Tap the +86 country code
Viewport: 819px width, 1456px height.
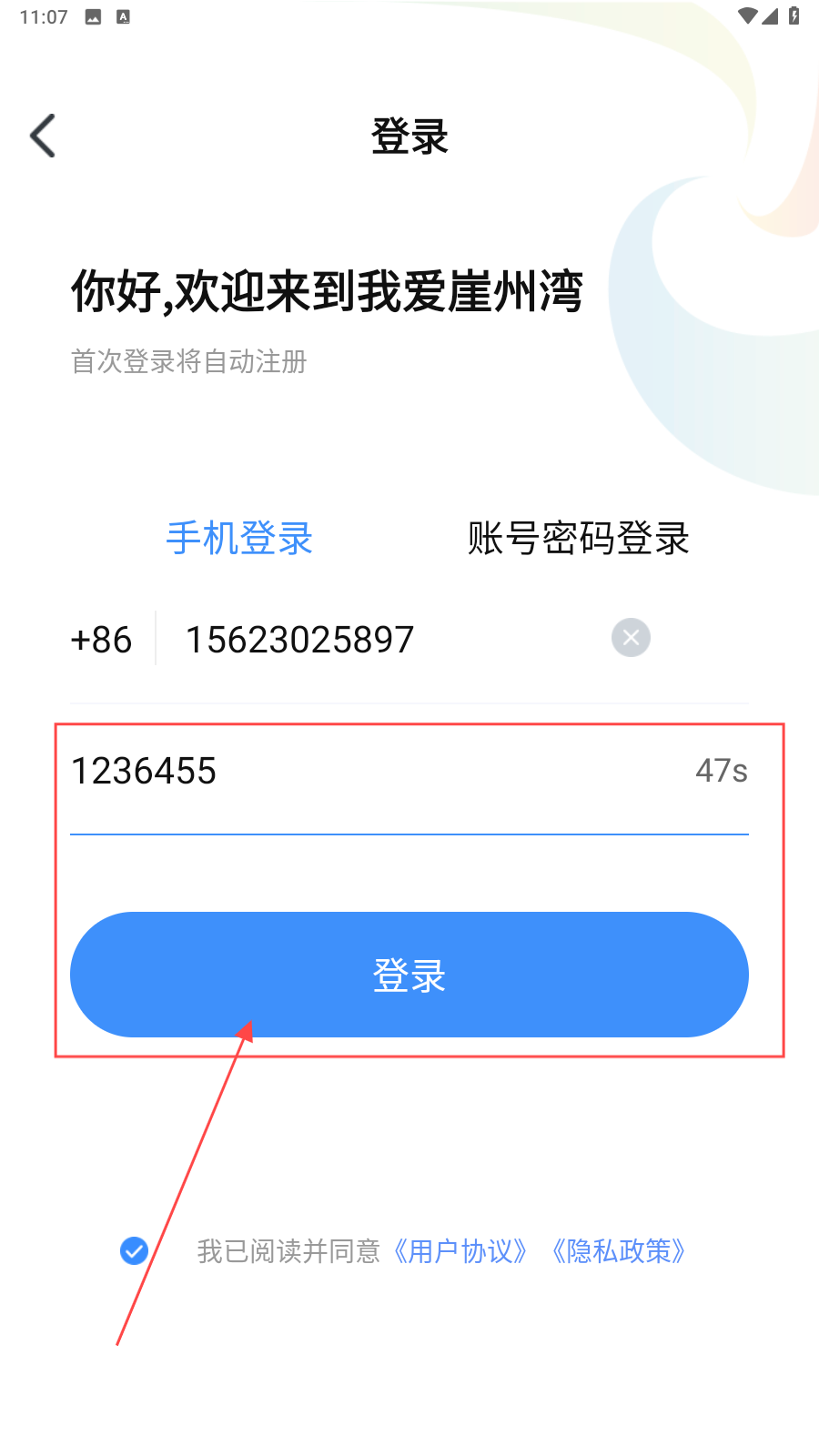pos(101,640)
